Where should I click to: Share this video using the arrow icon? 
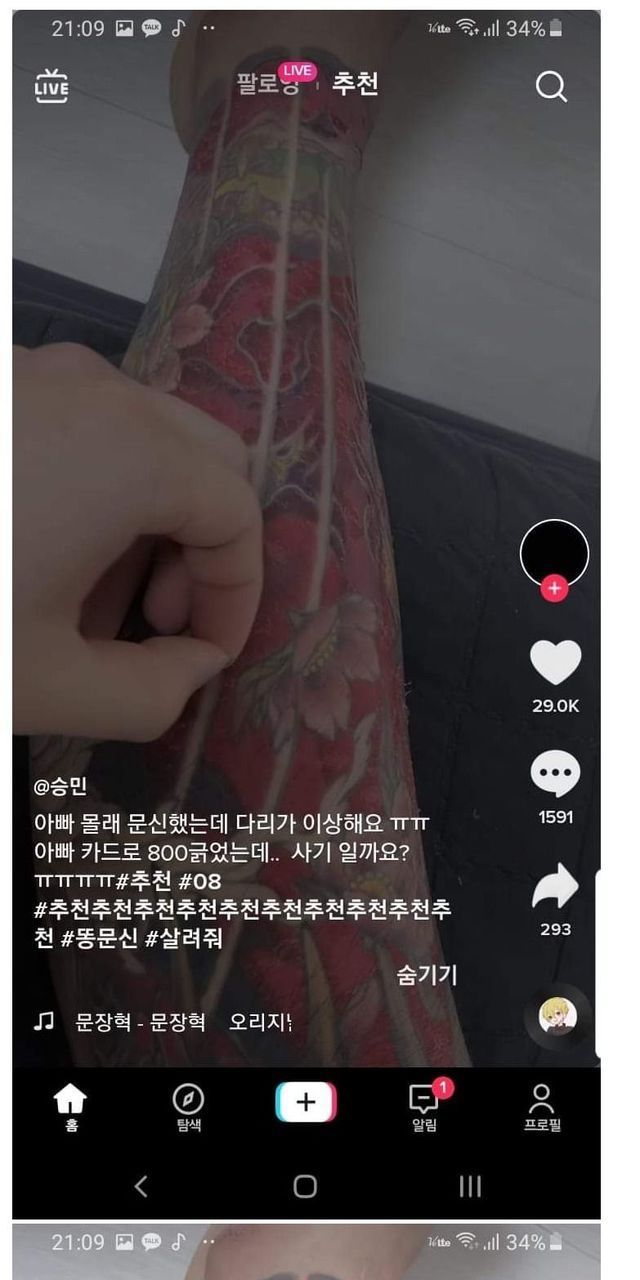555,886
